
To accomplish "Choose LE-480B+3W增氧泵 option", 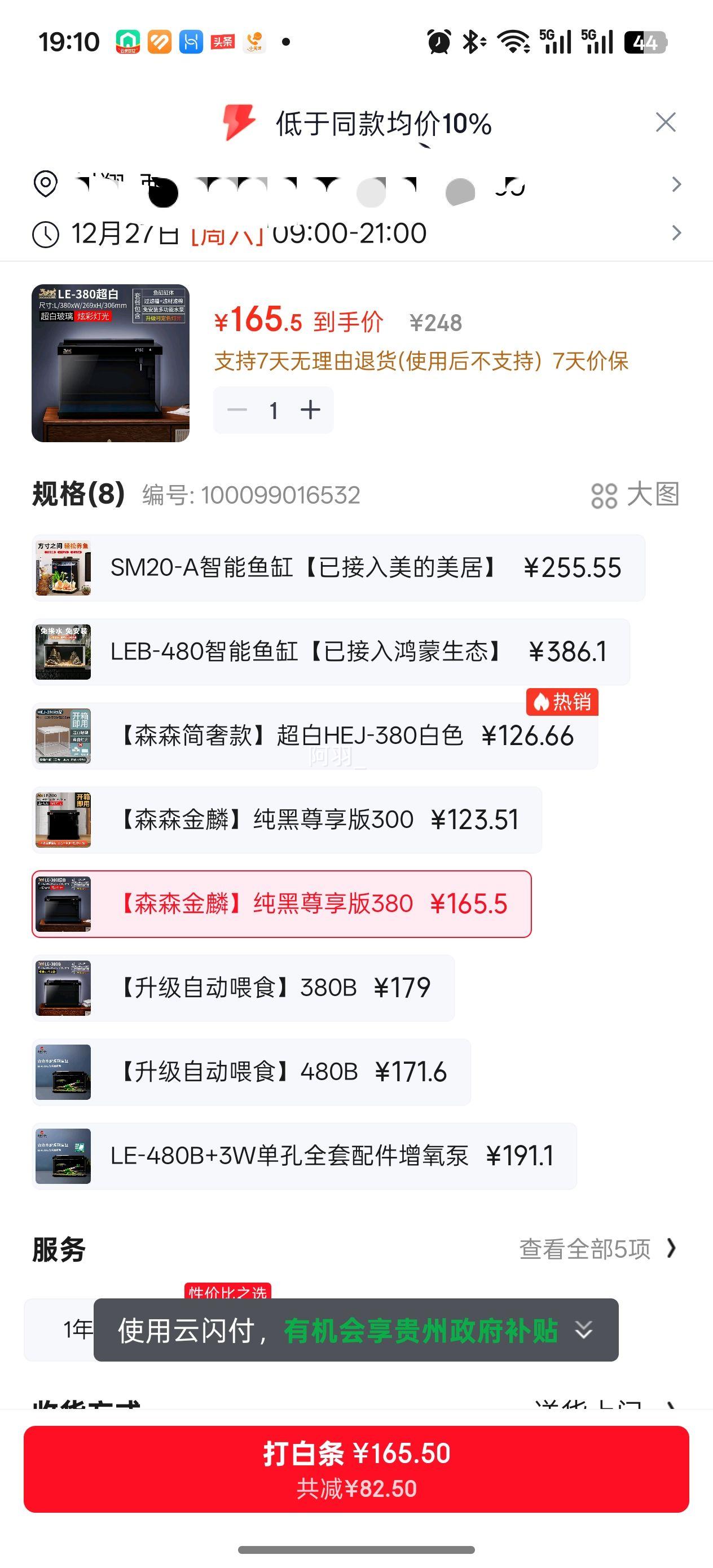I will pyautogui.click(x=292, y=1155).
